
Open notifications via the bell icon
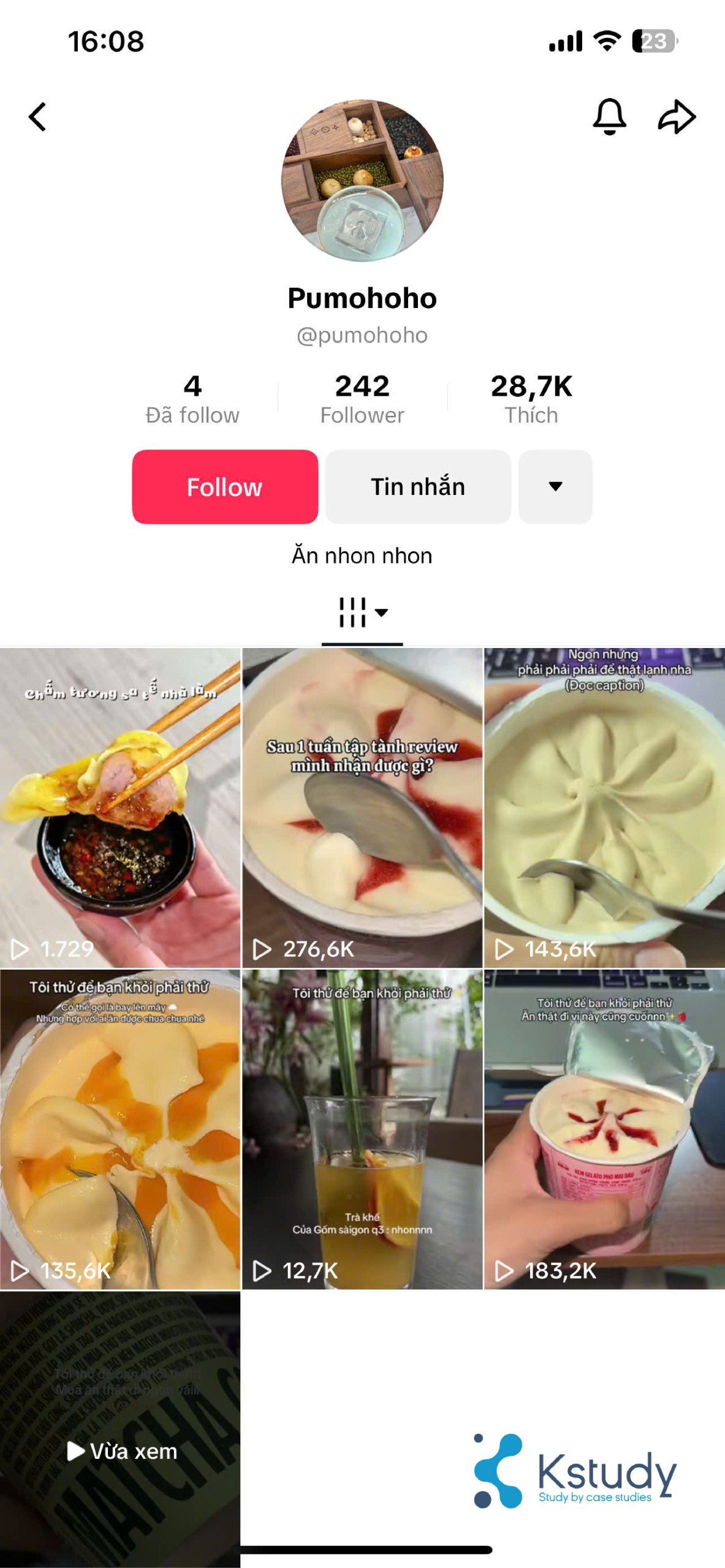tap(609, 117)
